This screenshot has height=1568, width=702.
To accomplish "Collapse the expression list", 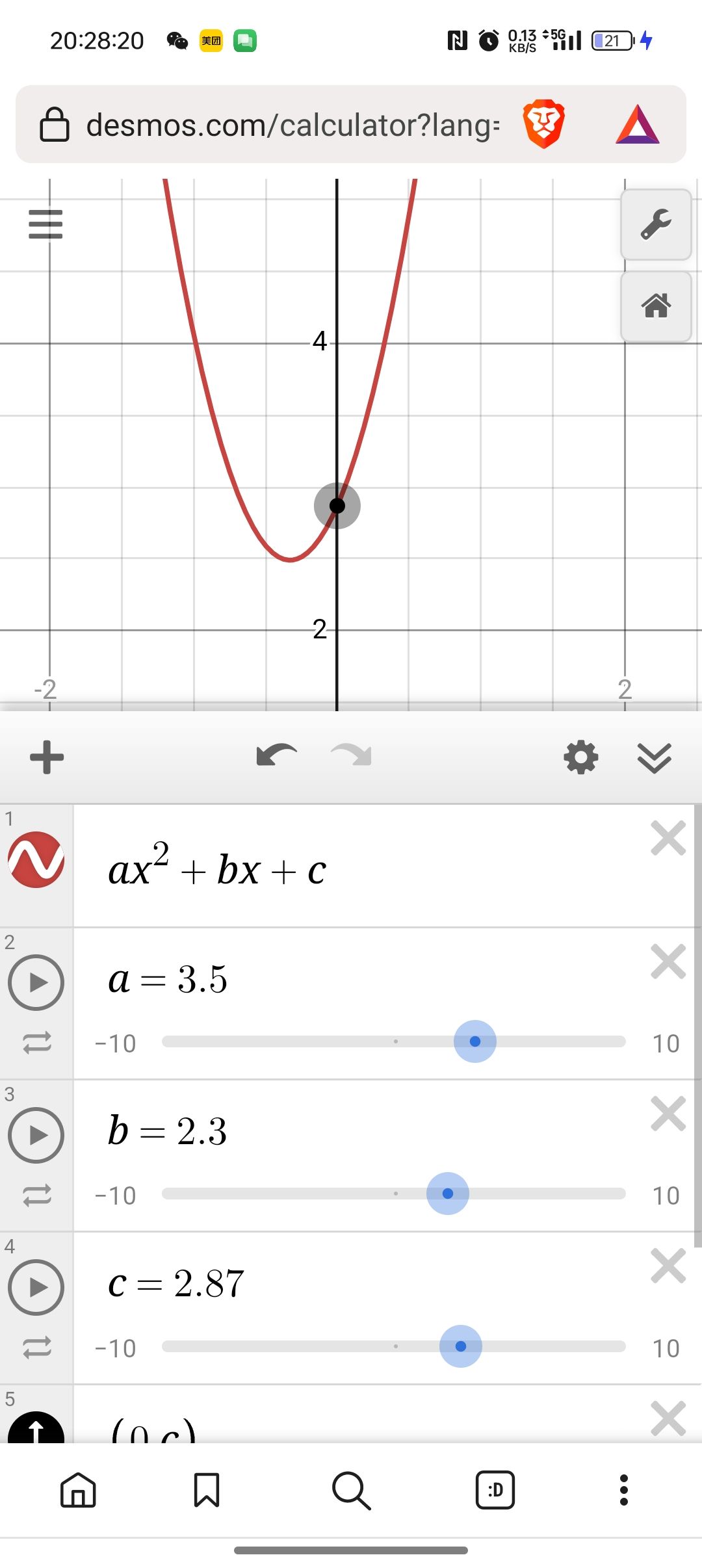I will click(654, 757).
